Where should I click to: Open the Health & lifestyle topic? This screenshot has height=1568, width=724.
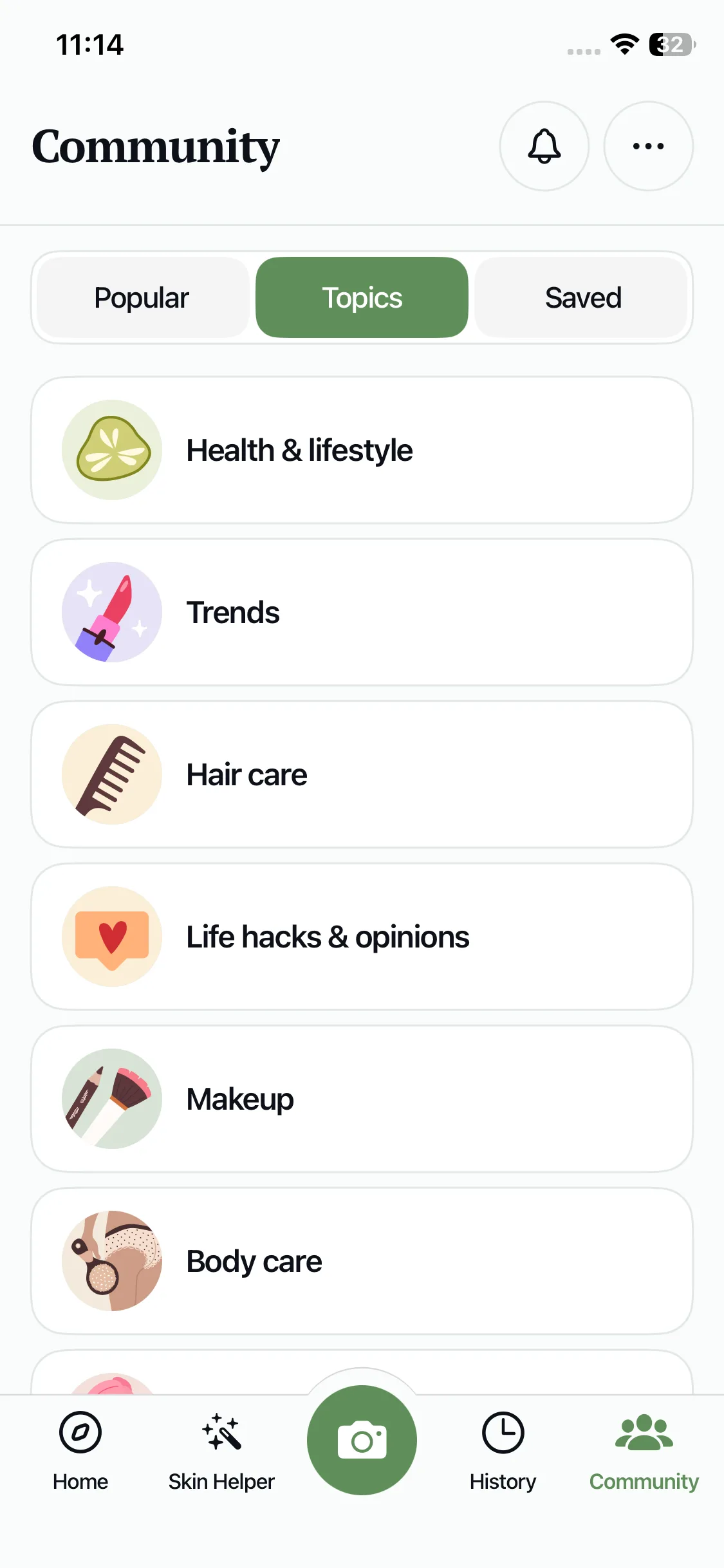point(362,450)
